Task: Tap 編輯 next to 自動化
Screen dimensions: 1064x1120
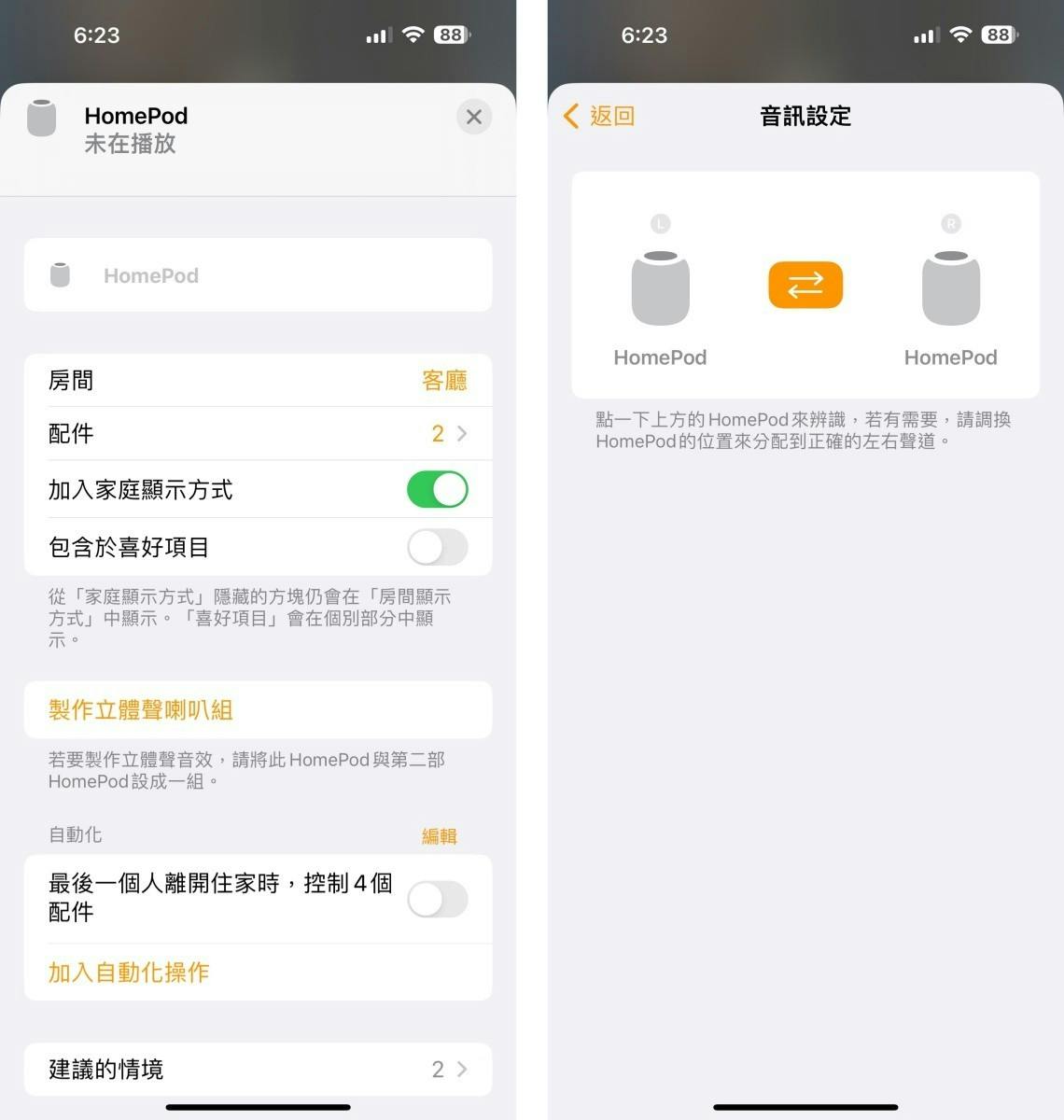Action: (x=439, y=836)
